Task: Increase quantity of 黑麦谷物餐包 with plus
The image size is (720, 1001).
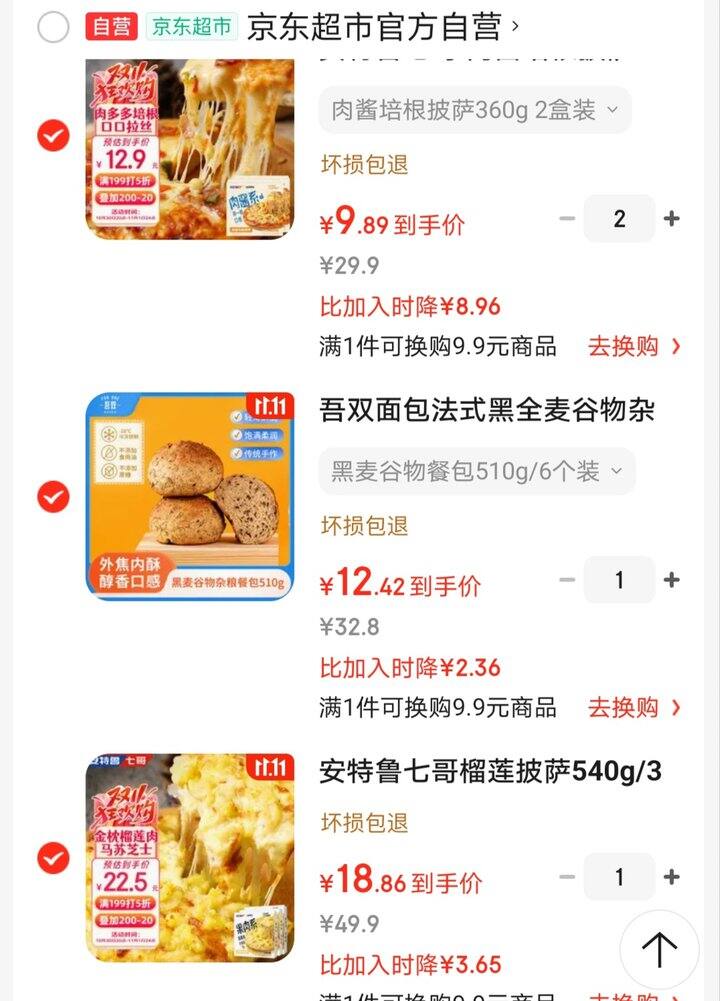Action: [670, 580]
